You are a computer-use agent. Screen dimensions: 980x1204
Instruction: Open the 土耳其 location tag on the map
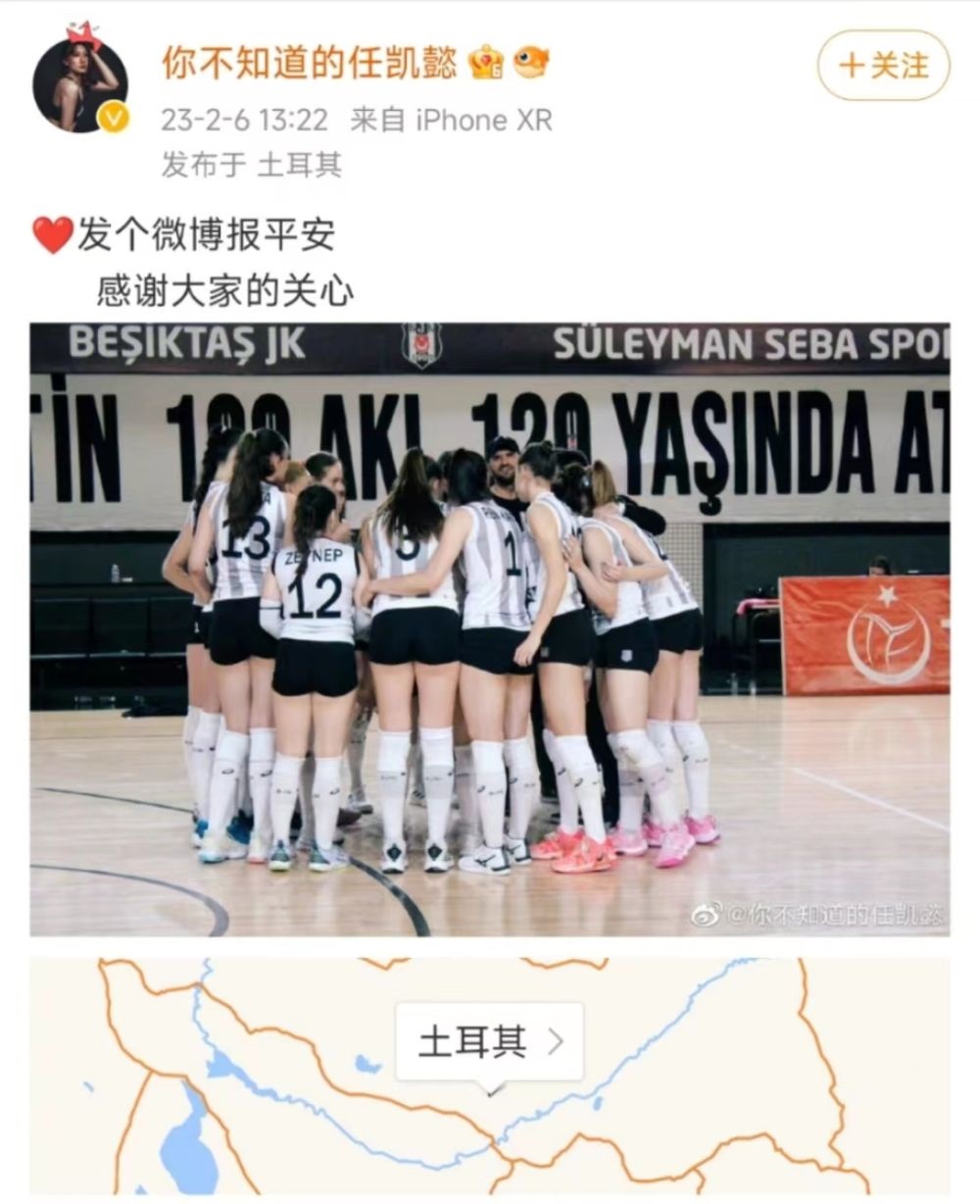[x=489, y=1041]
